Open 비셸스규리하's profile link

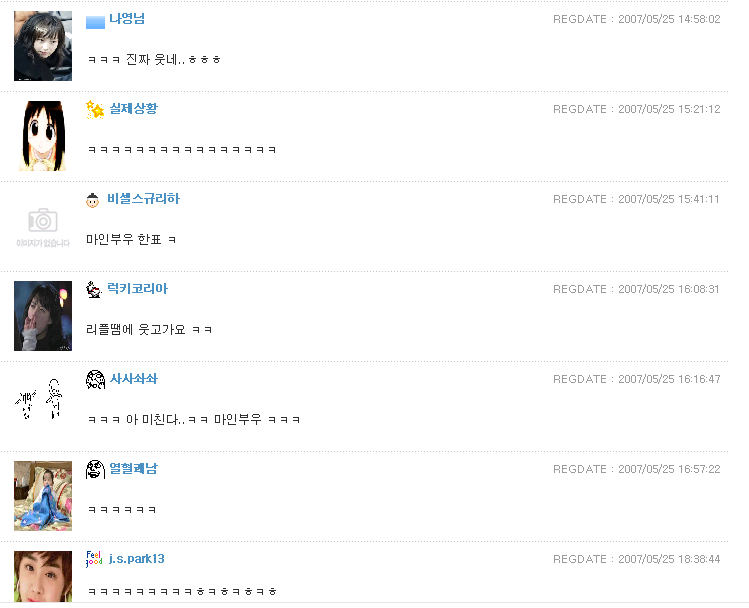tap(143, 199)
